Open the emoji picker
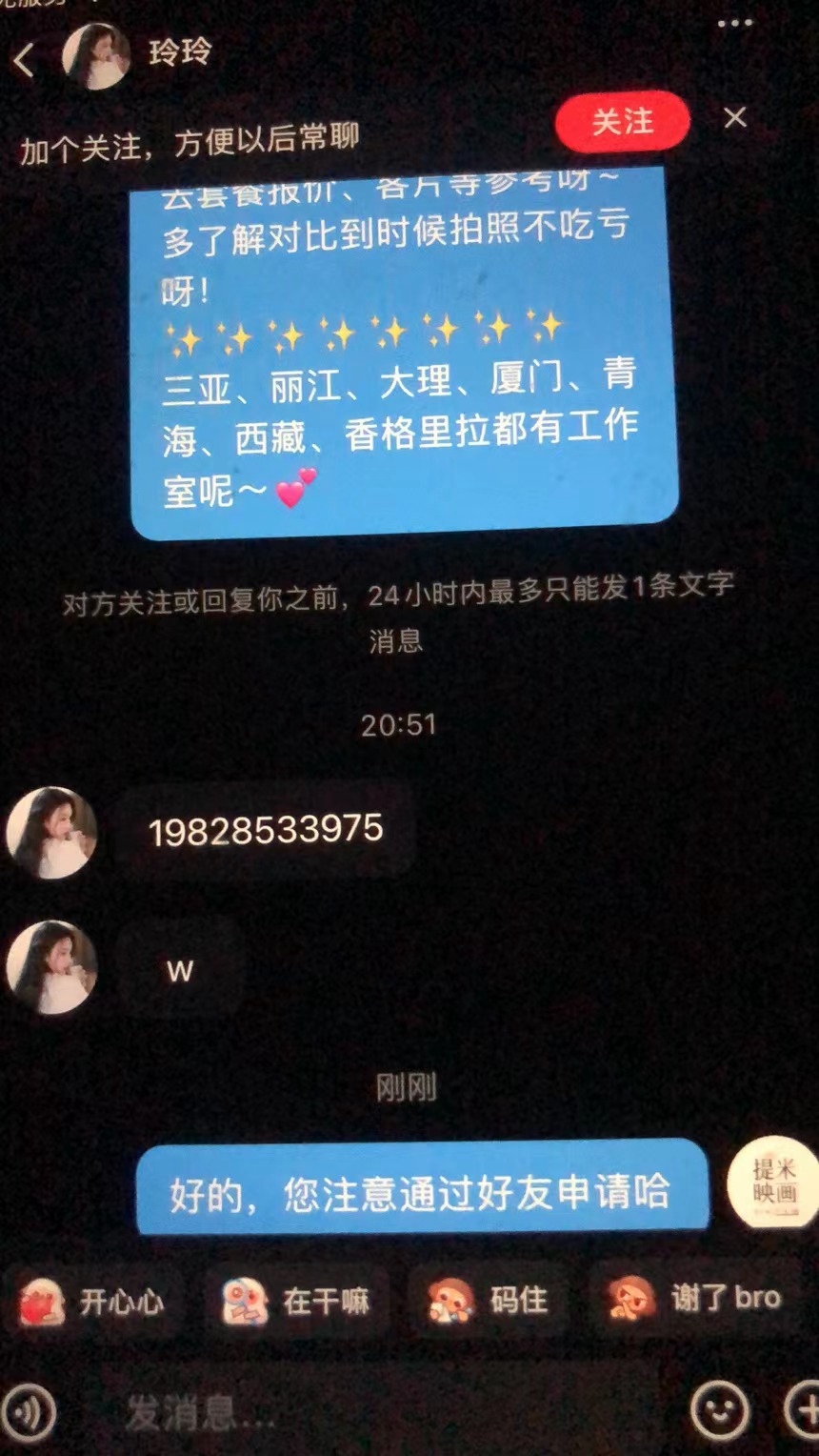Viewport: 819px width, 1456px height. pyautogui.click(x=719, y=1411)
